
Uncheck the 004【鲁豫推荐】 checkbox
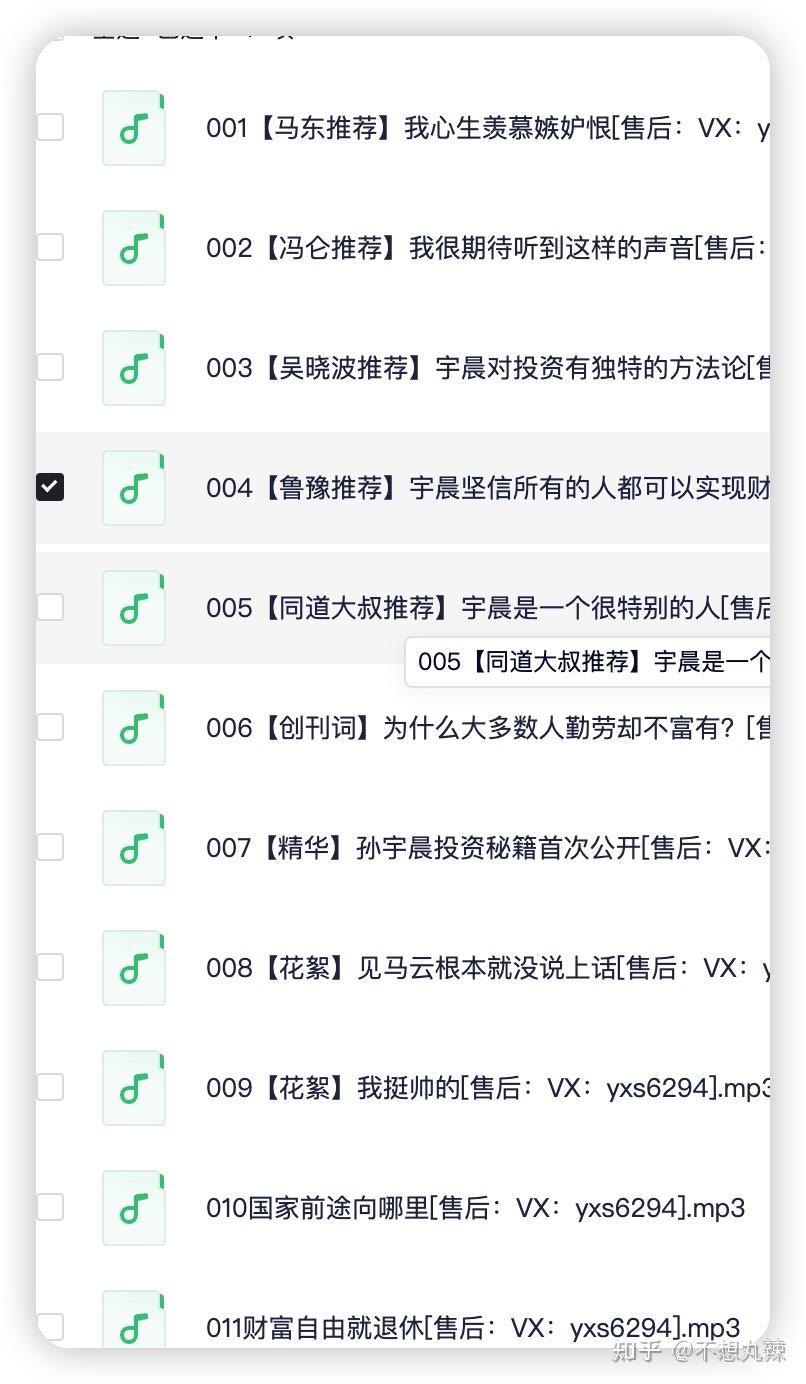(50, 487)
